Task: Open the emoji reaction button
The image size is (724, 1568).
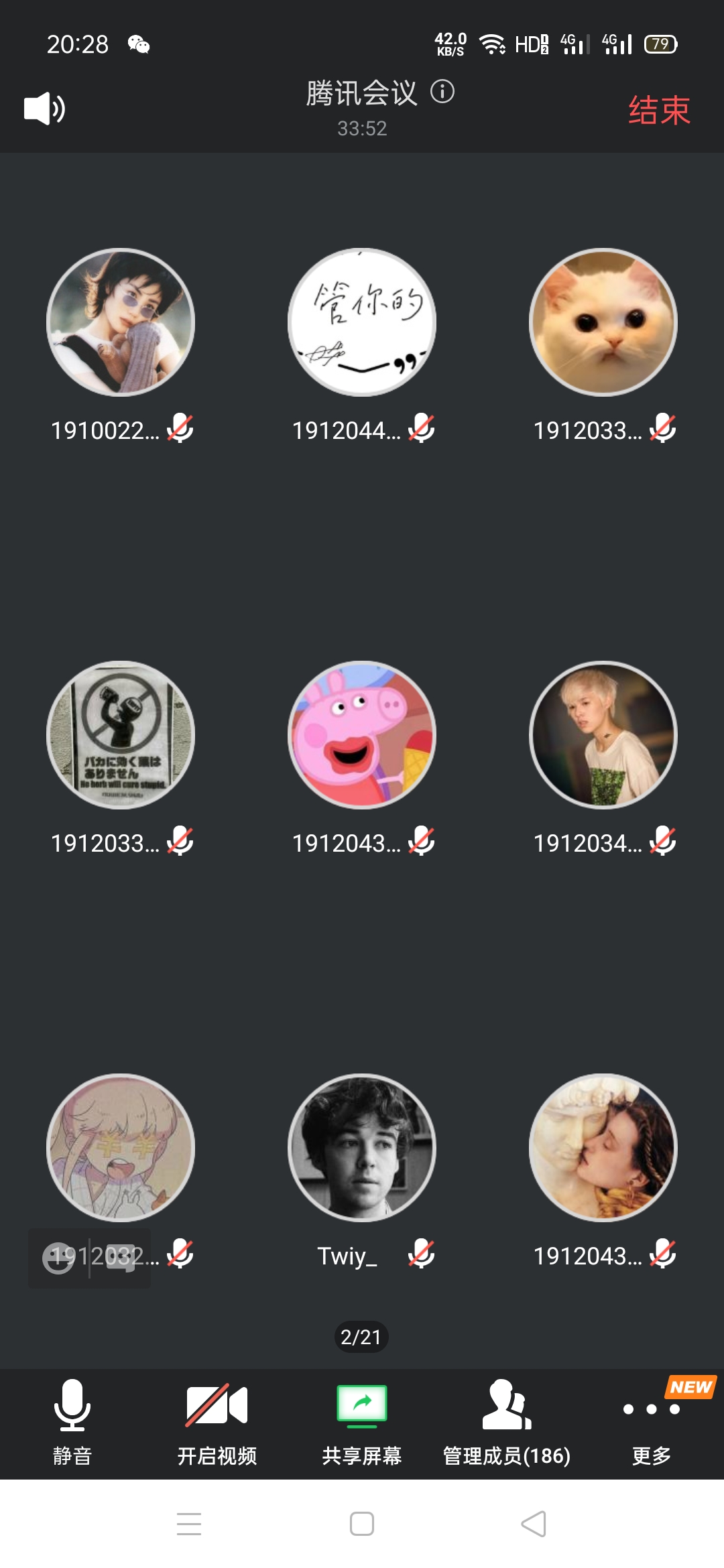Action: 59,1258
